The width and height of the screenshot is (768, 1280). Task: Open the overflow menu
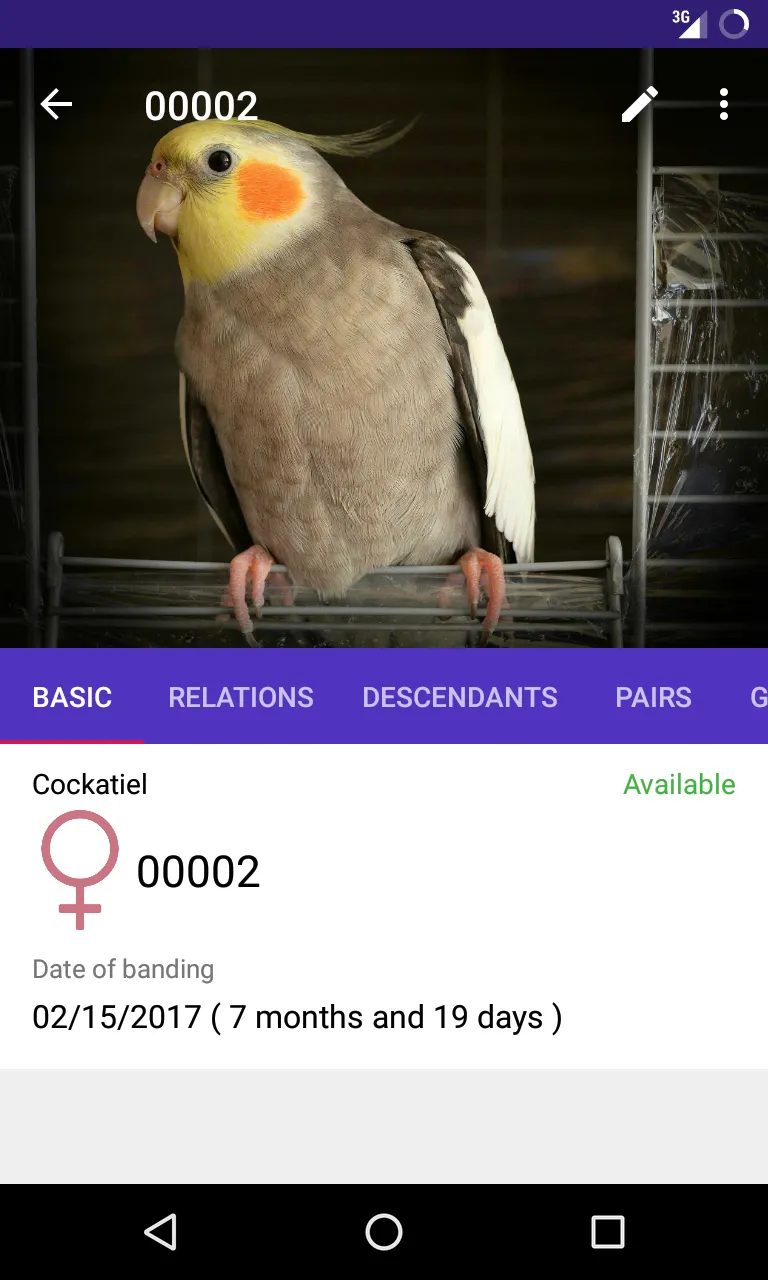tap(724, 104)
